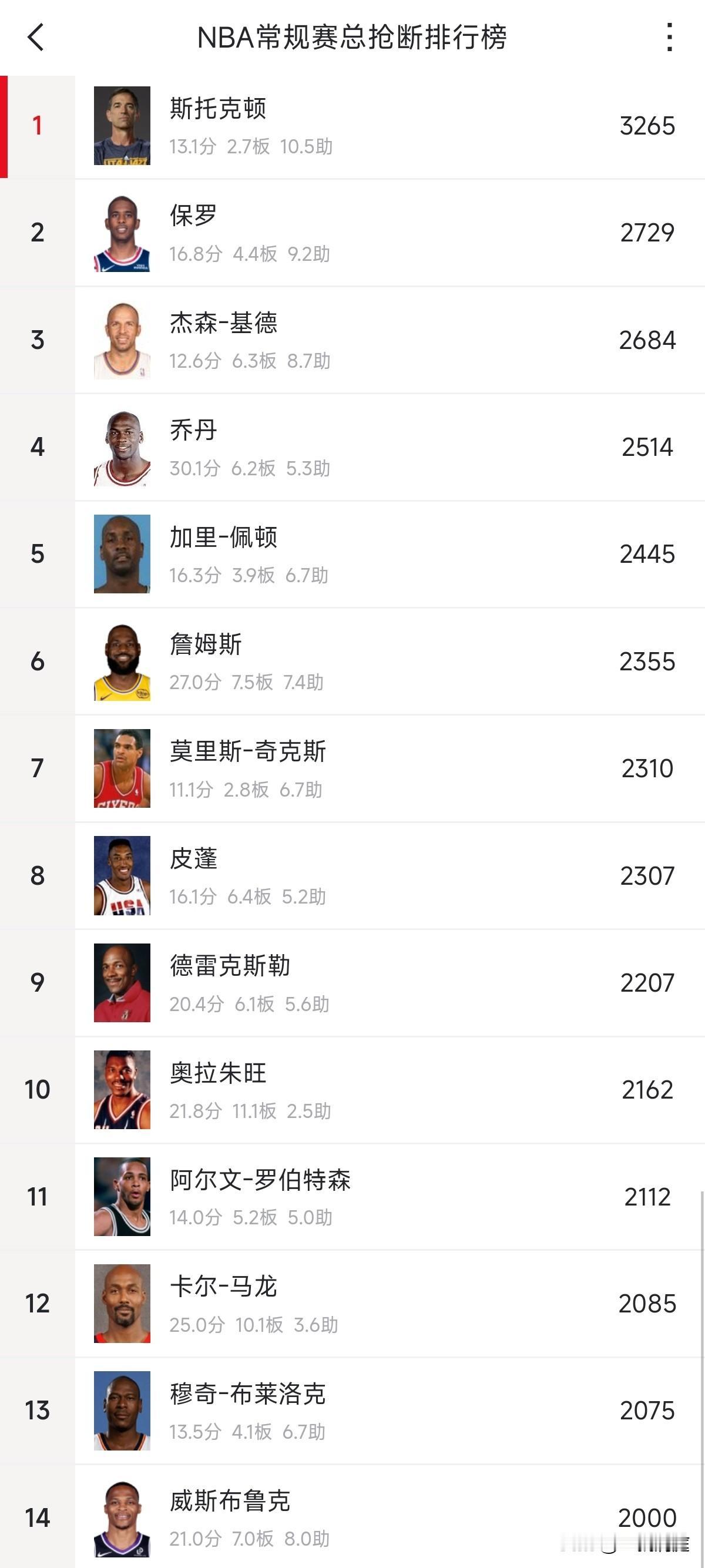Tap rank number 1 highlighted in red

[x=38, y=126]
